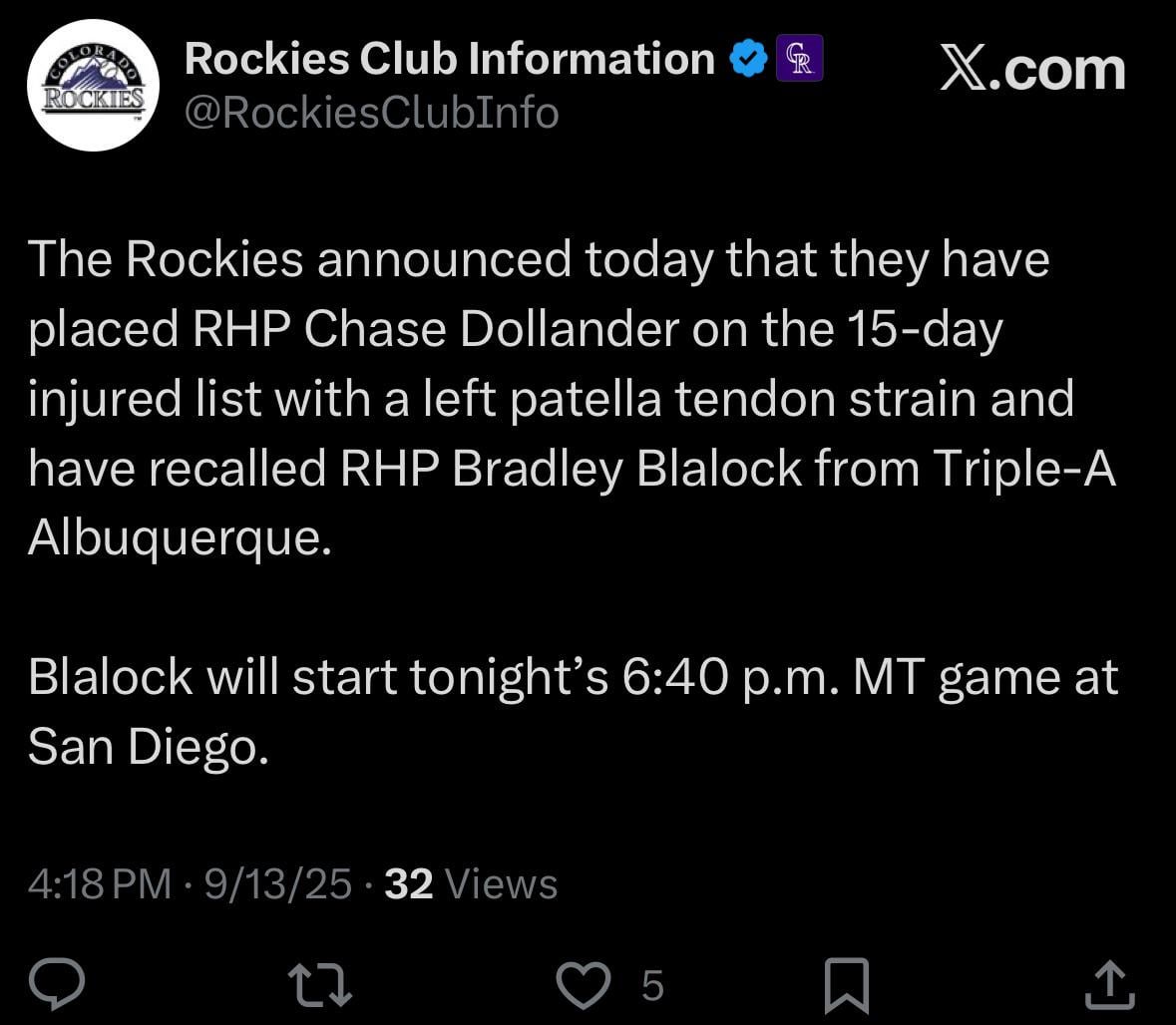
Task: Bookmark this Rockies post
Action: [x=848, y=984]
